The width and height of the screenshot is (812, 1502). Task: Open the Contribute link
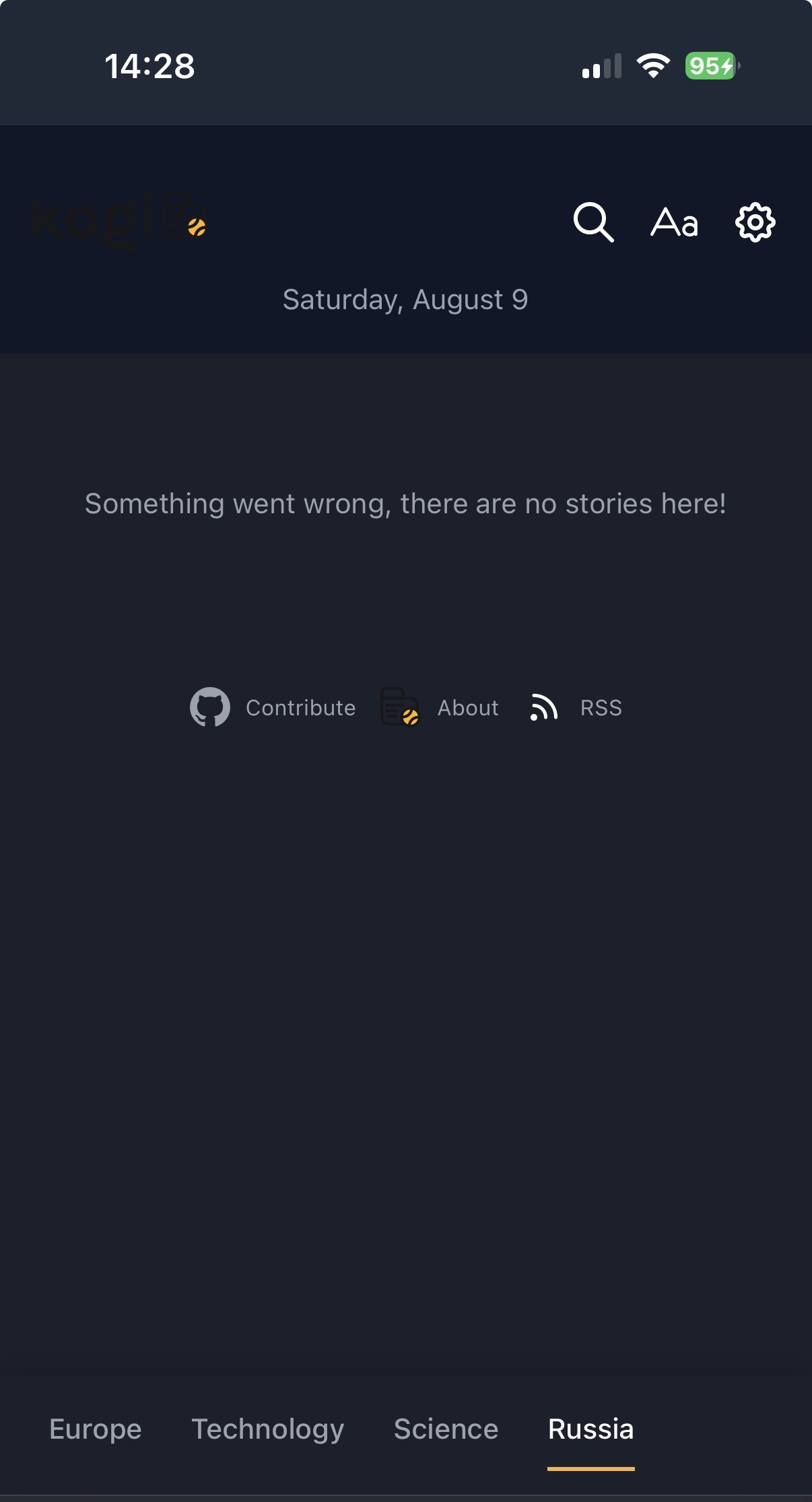(273, 707)
